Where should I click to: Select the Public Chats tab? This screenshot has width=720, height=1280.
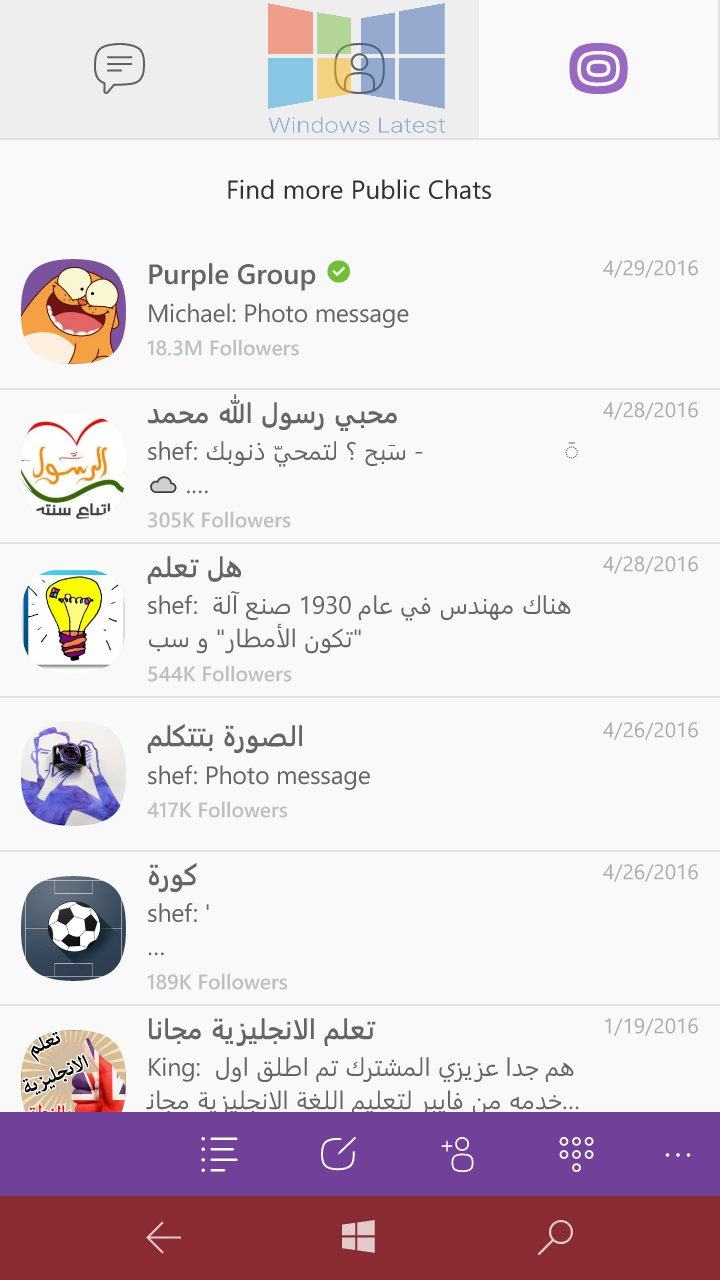click(x=598, y=69)
